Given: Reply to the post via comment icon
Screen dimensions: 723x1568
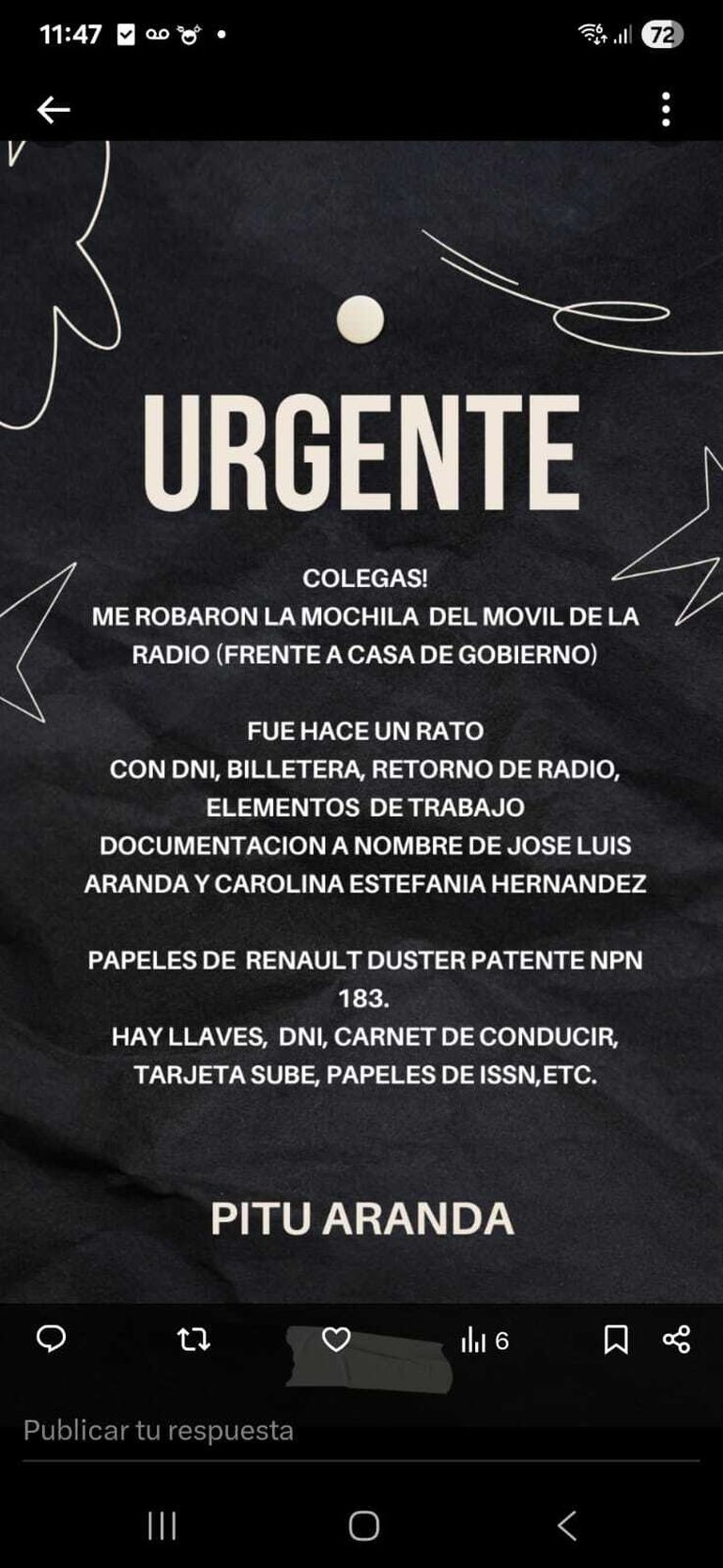Looking at the screenshot, I should click(51, 1339).
